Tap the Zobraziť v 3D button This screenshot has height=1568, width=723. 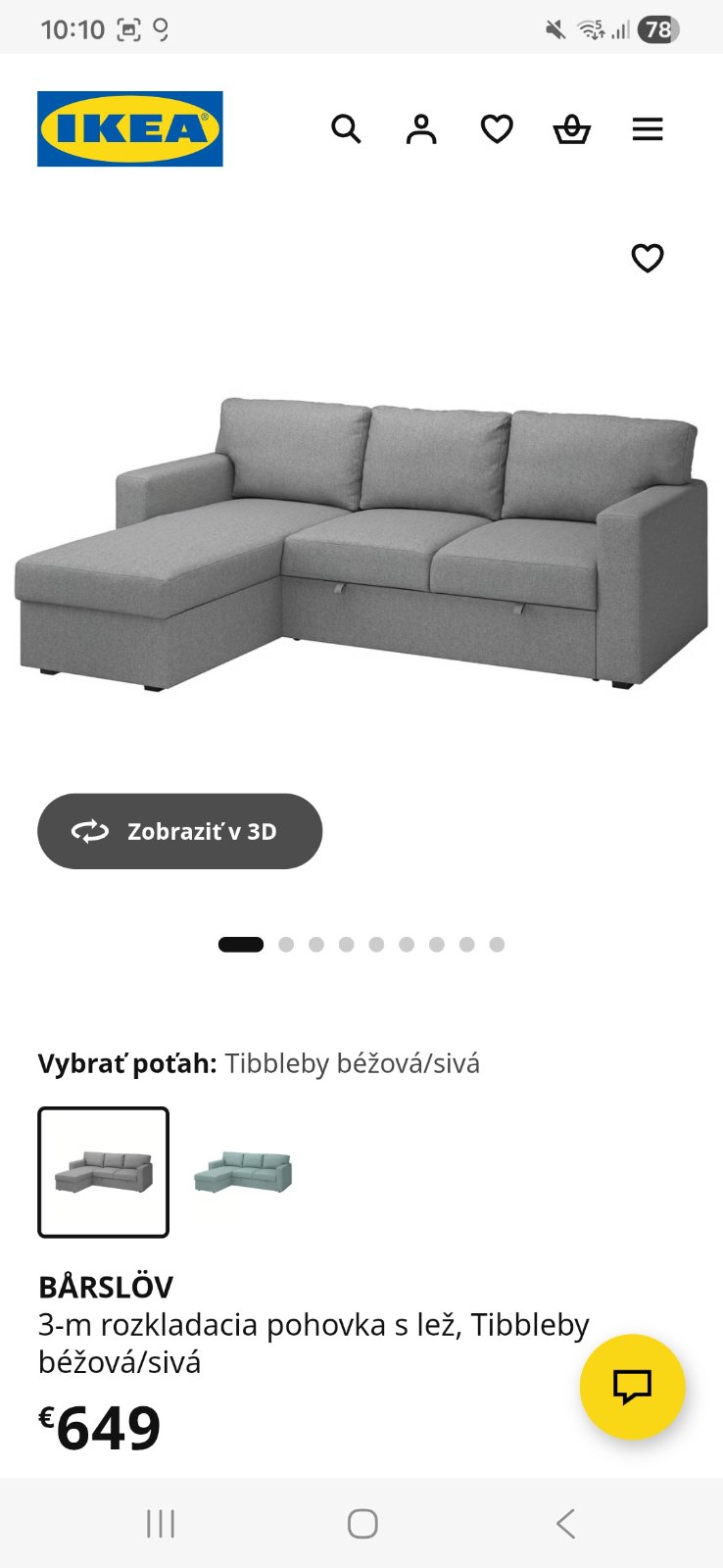(x=179, y=831)
